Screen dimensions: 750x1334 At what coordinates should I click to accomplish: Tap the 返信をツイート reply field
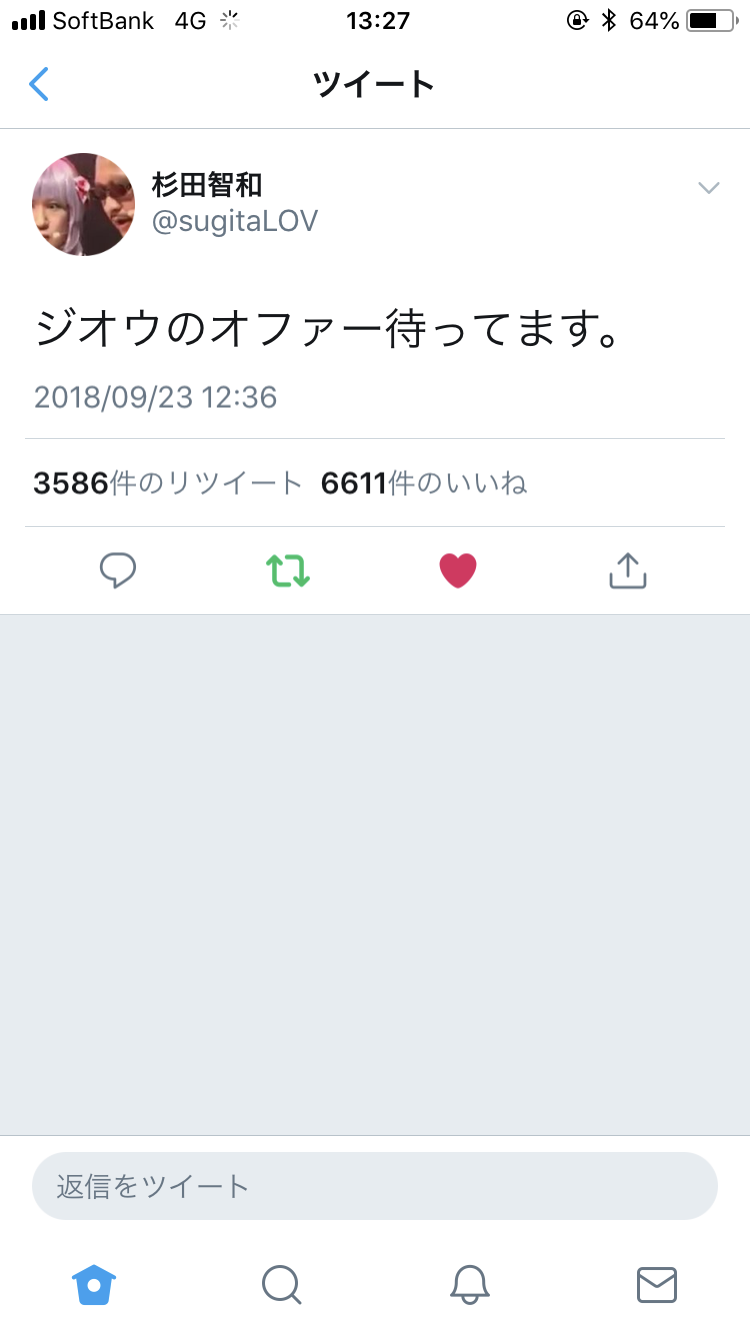[x=374, y=1186]
